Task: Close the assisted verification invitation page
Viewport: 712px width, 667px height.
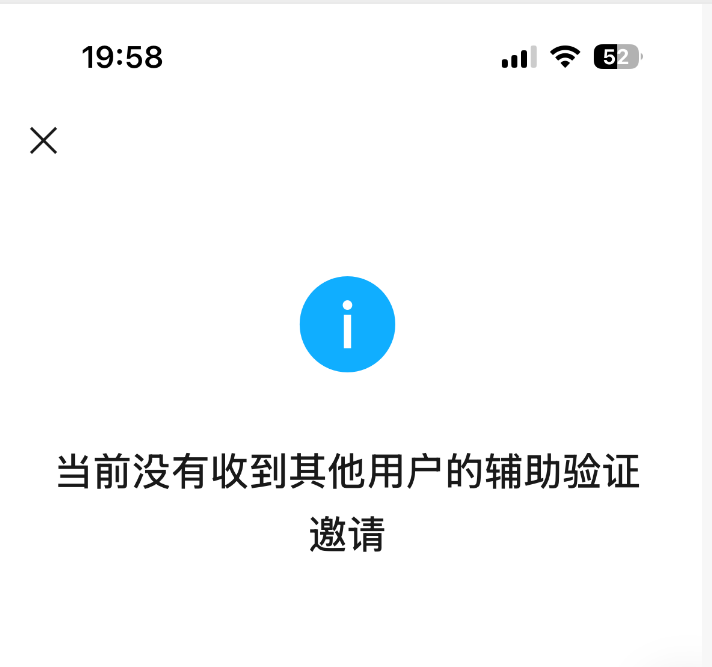Action: coord(43,141)
